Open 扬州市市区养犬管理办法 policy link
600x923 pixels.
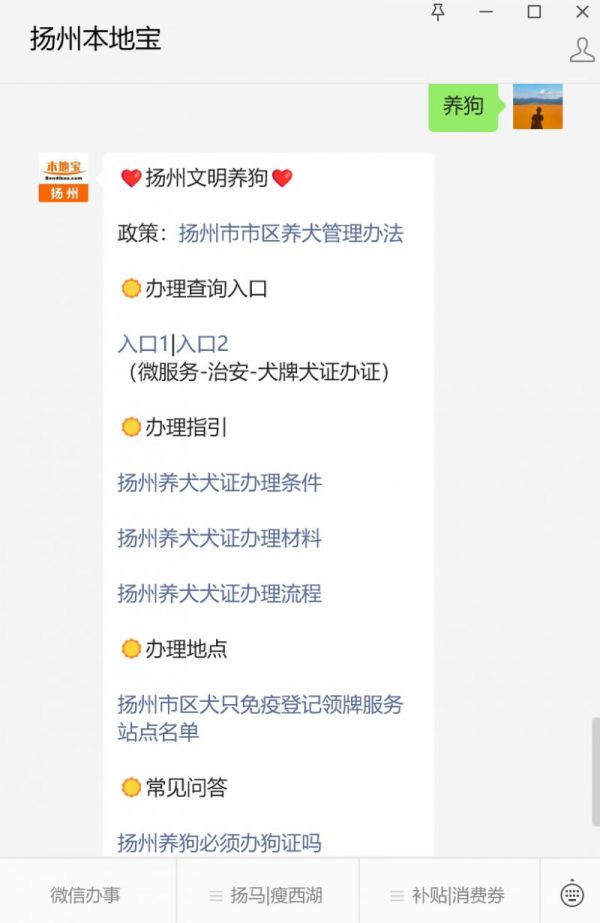tap(290, 234)
